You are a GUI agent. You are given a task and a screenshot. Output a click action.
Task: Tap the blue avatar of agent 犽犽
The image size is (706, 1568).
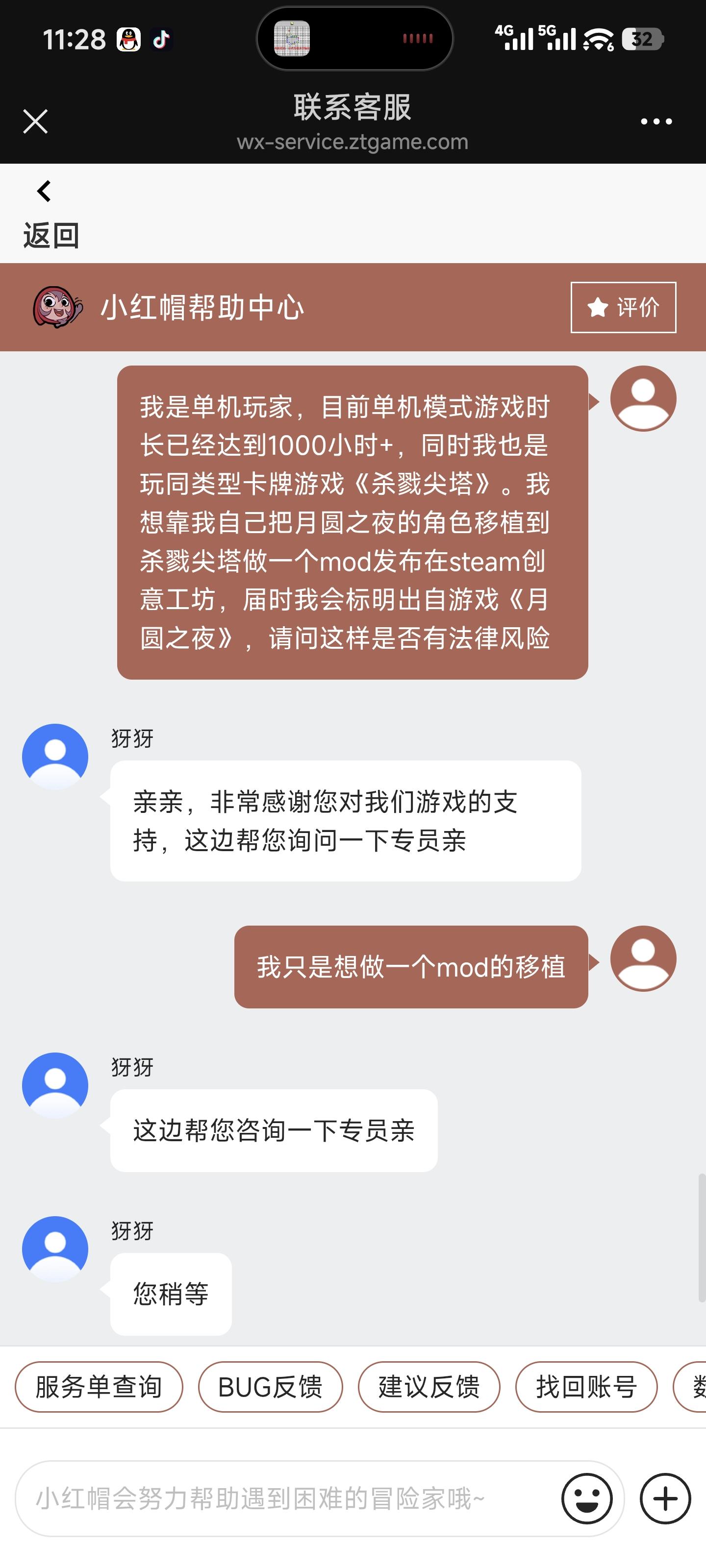click(55, 756)
